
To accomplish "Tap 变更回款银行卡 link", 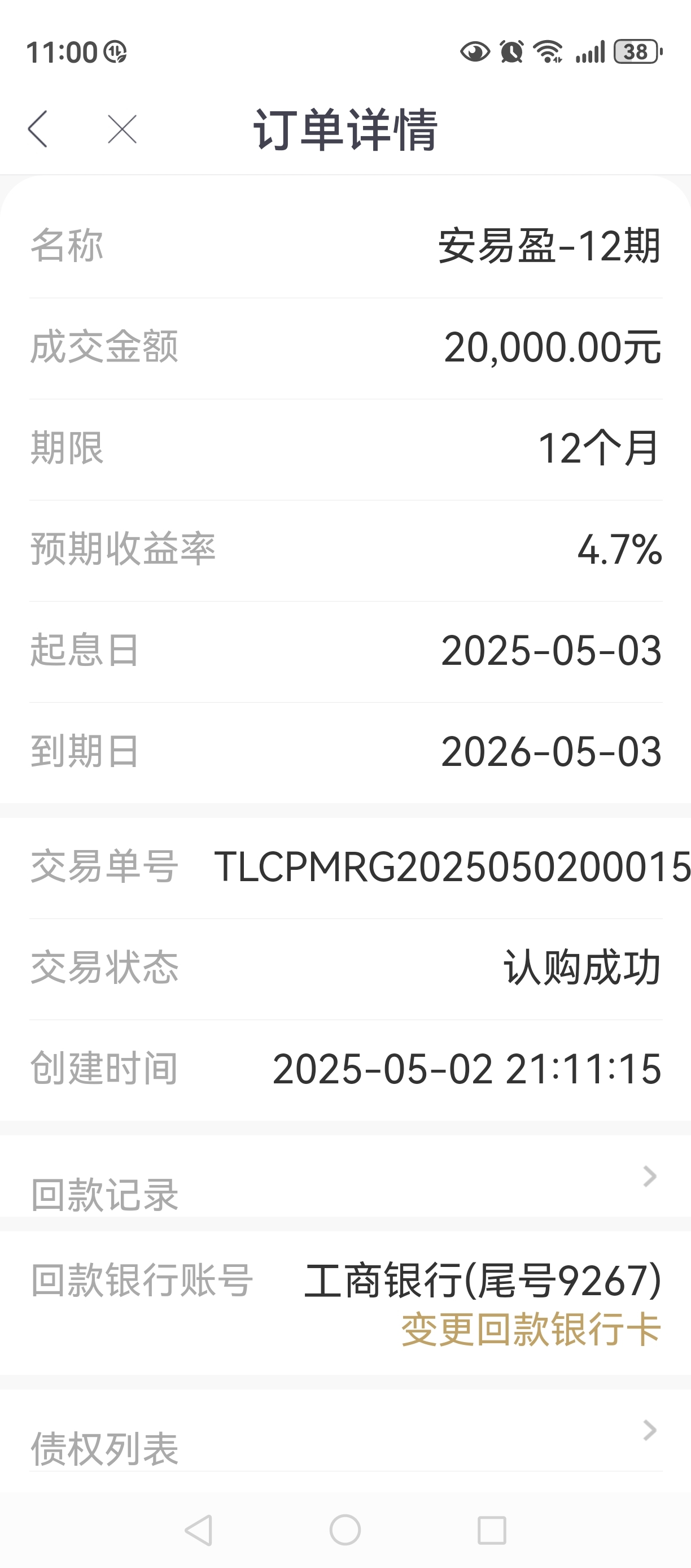I will coord(531,1329).
